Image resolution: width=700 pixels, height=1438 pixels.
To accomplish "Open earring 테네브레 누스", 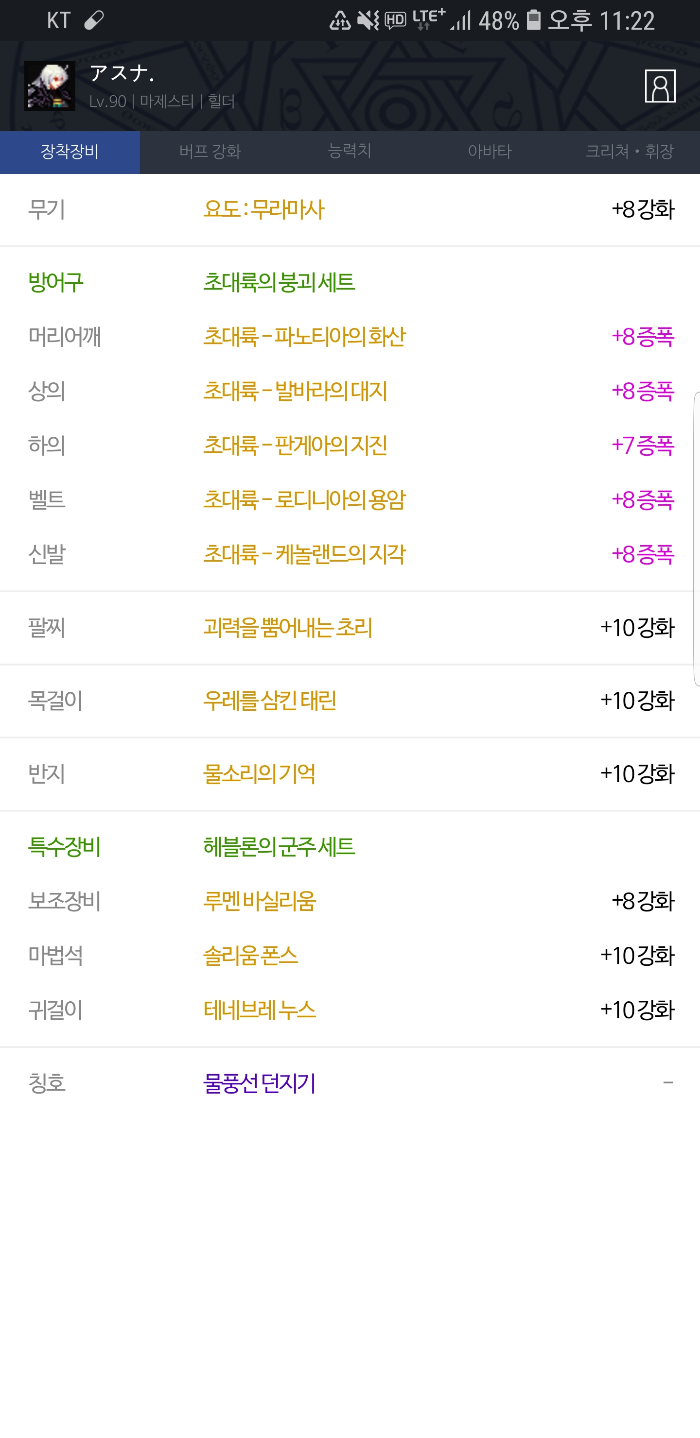I will (x=260, y=1009).
